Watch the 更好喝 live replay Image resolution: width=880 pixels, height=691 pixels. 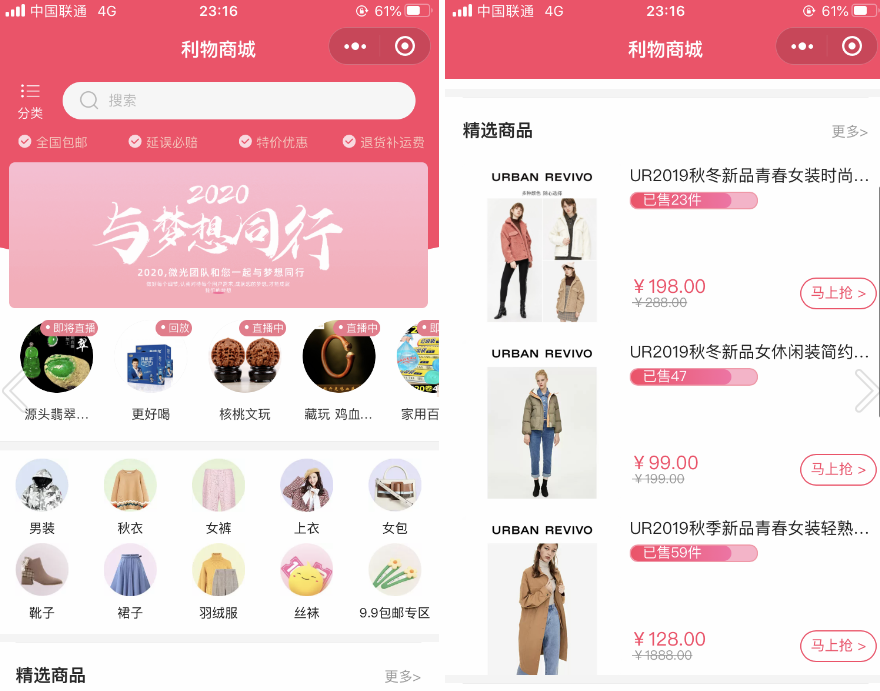(x=151, y=358)
